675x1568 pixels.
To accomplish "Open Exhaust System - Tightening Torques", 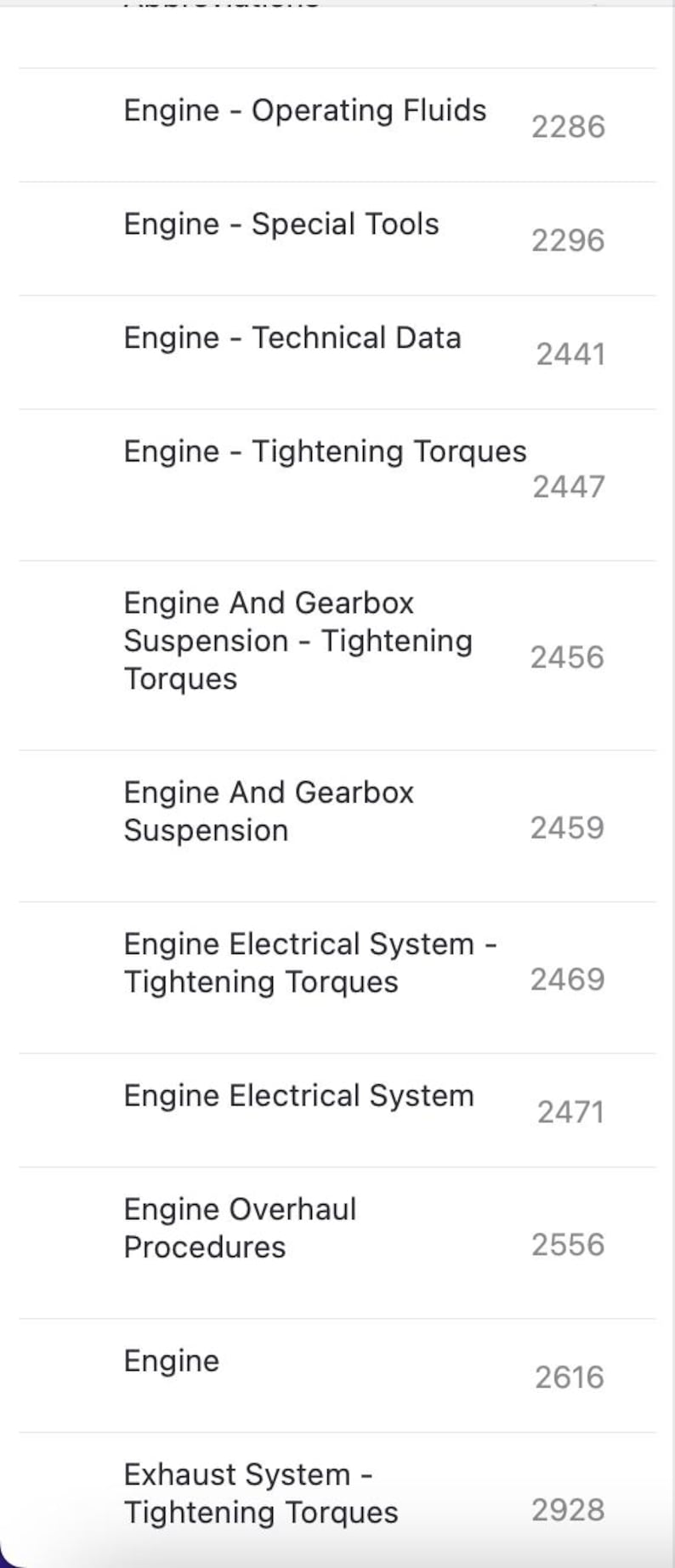I will 260,1493.
